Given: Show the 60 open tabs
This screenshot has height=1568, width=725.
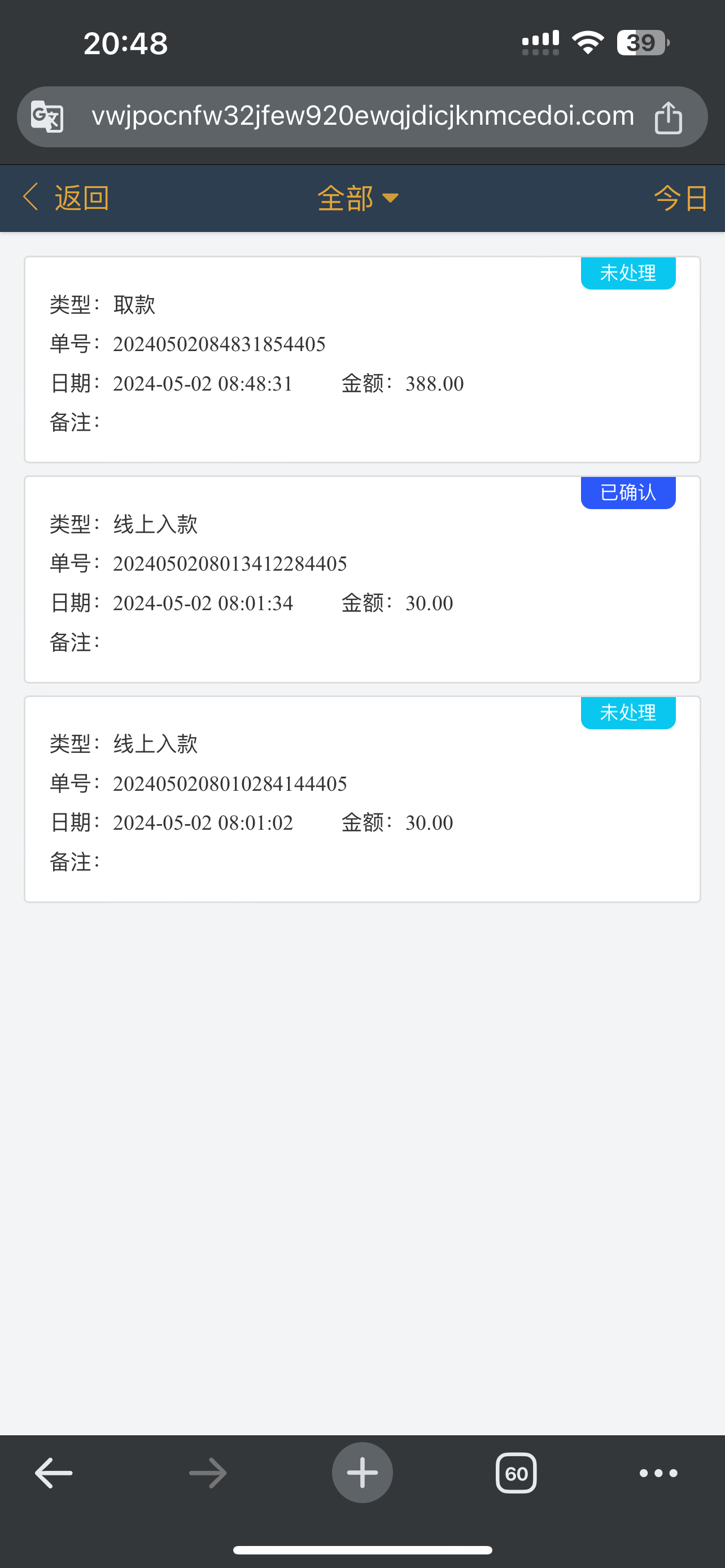Looking at the screenshot, I should coord(516,1473).
